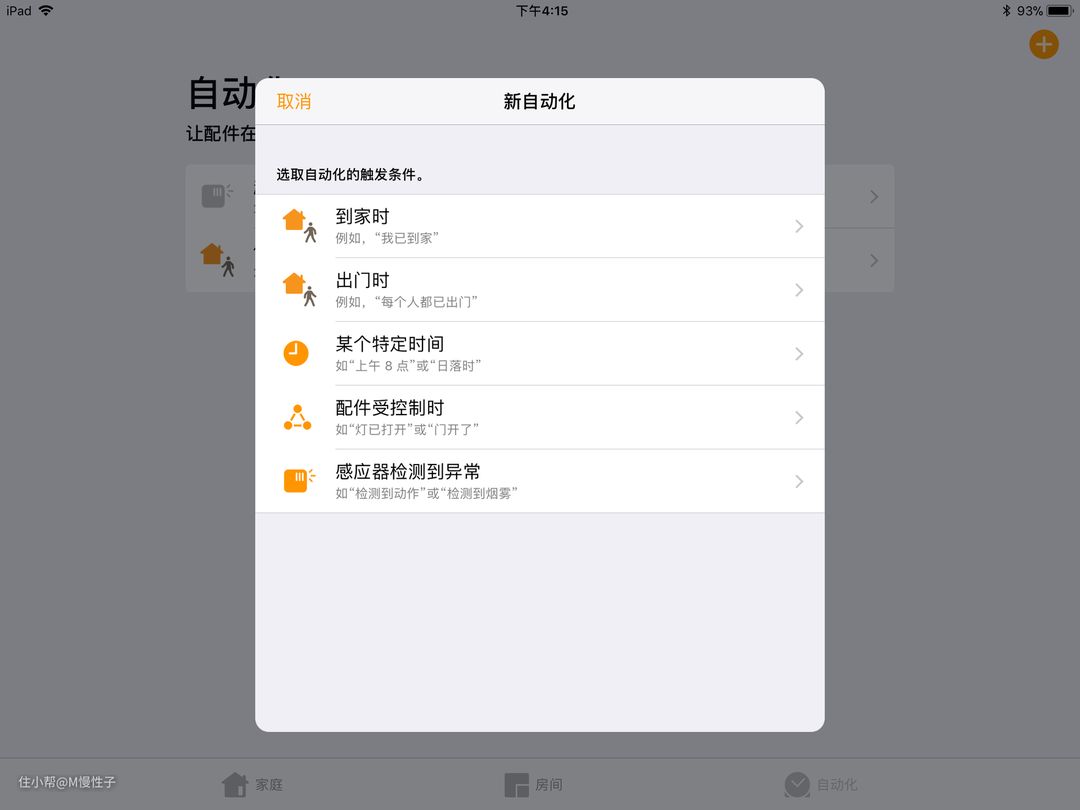1080x810 pixels.
Task: Open 某个特定时间 trigger
Action: point(540,354)
